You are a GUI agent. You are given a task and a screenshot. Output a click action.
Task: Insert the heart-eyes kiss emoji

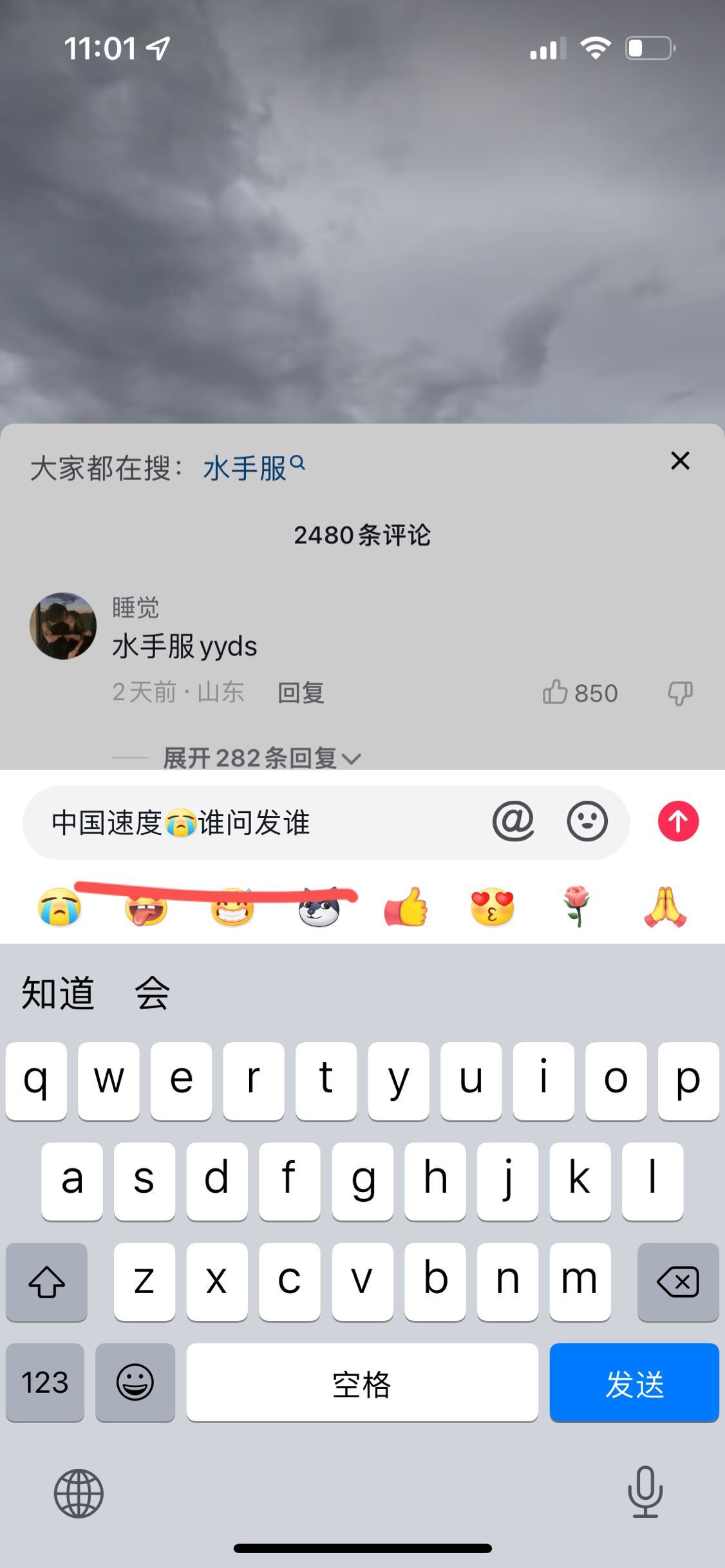coord(492,908)
